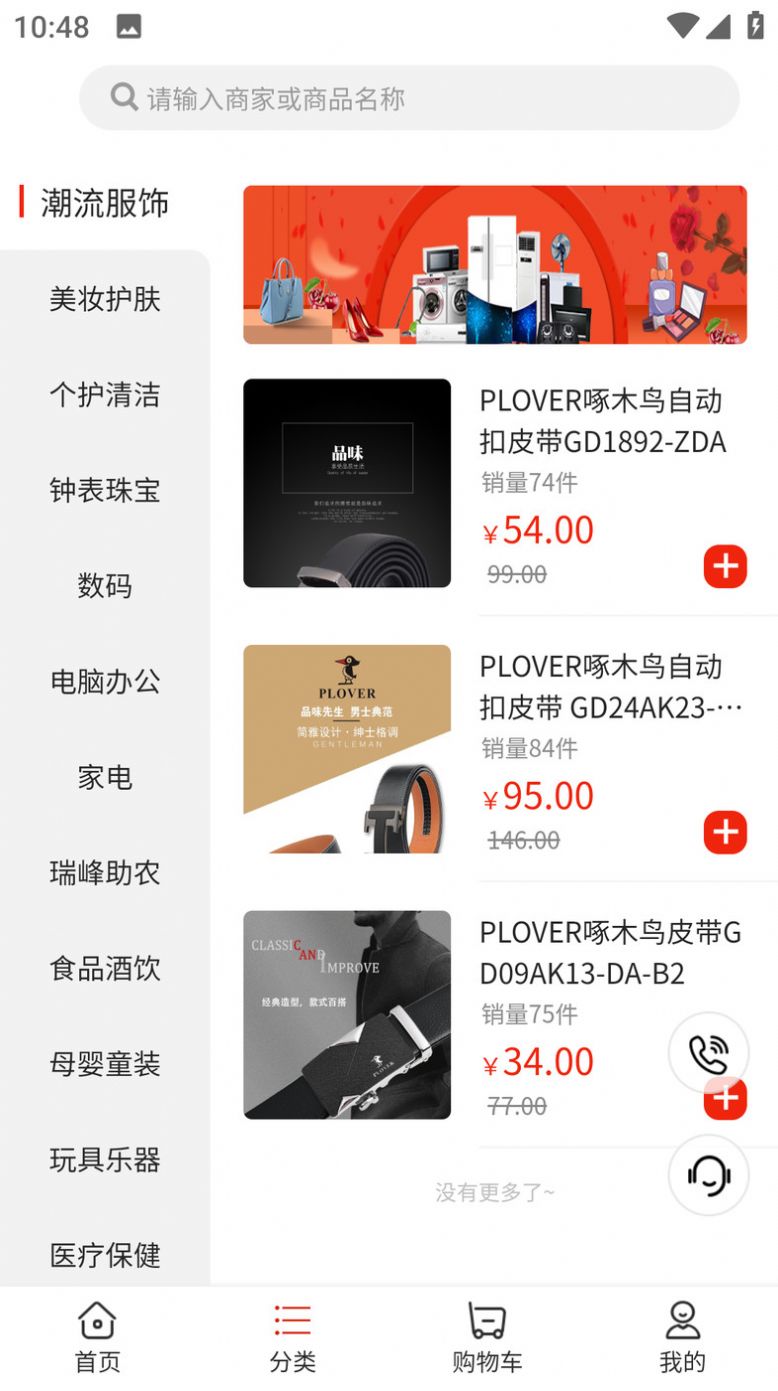This screenshot has width=778, height=1391.
Task: Add the ¥95.00 belt to cart
Action: click(724, 831)
